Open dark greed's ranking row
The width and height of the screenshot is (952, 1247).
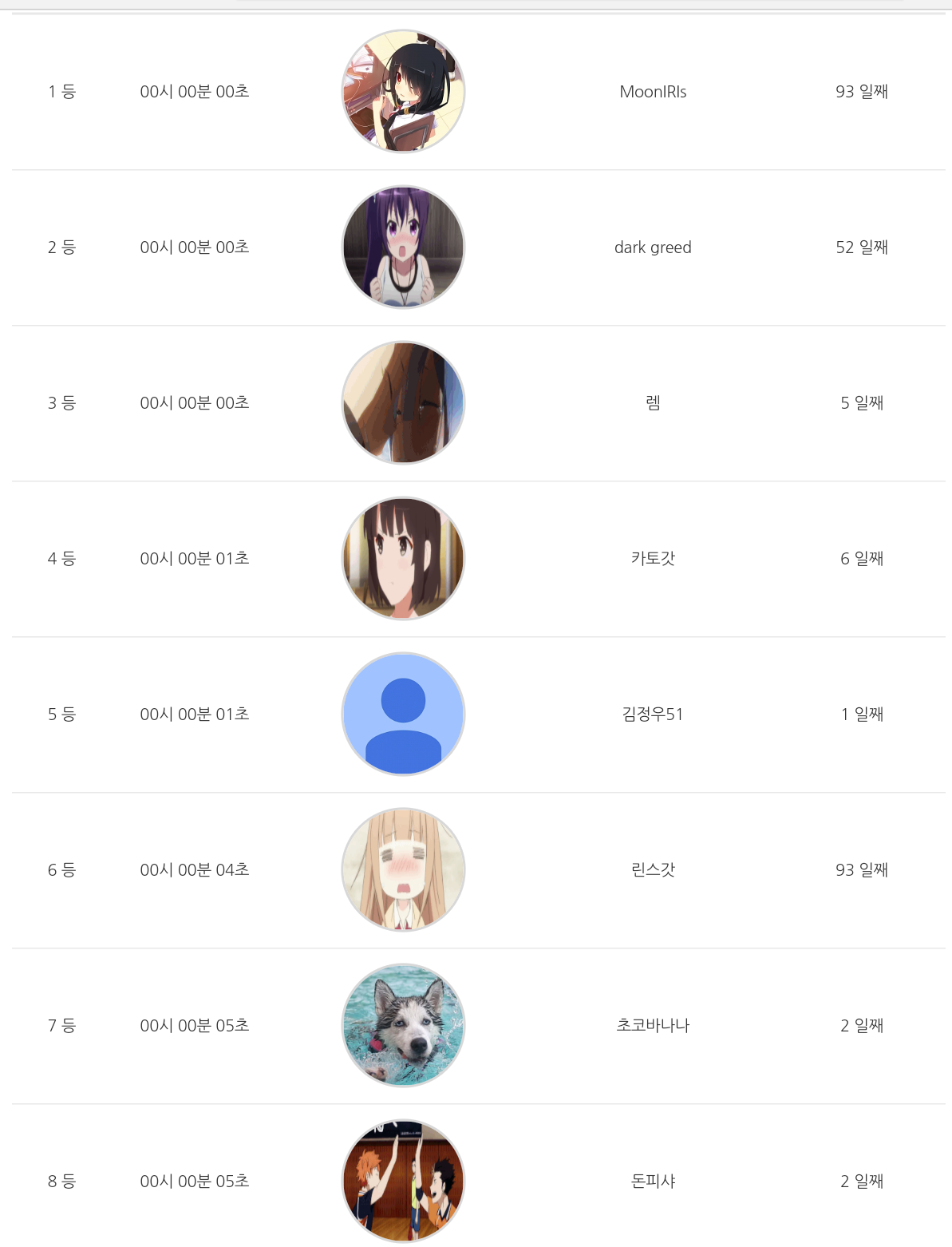652,247
